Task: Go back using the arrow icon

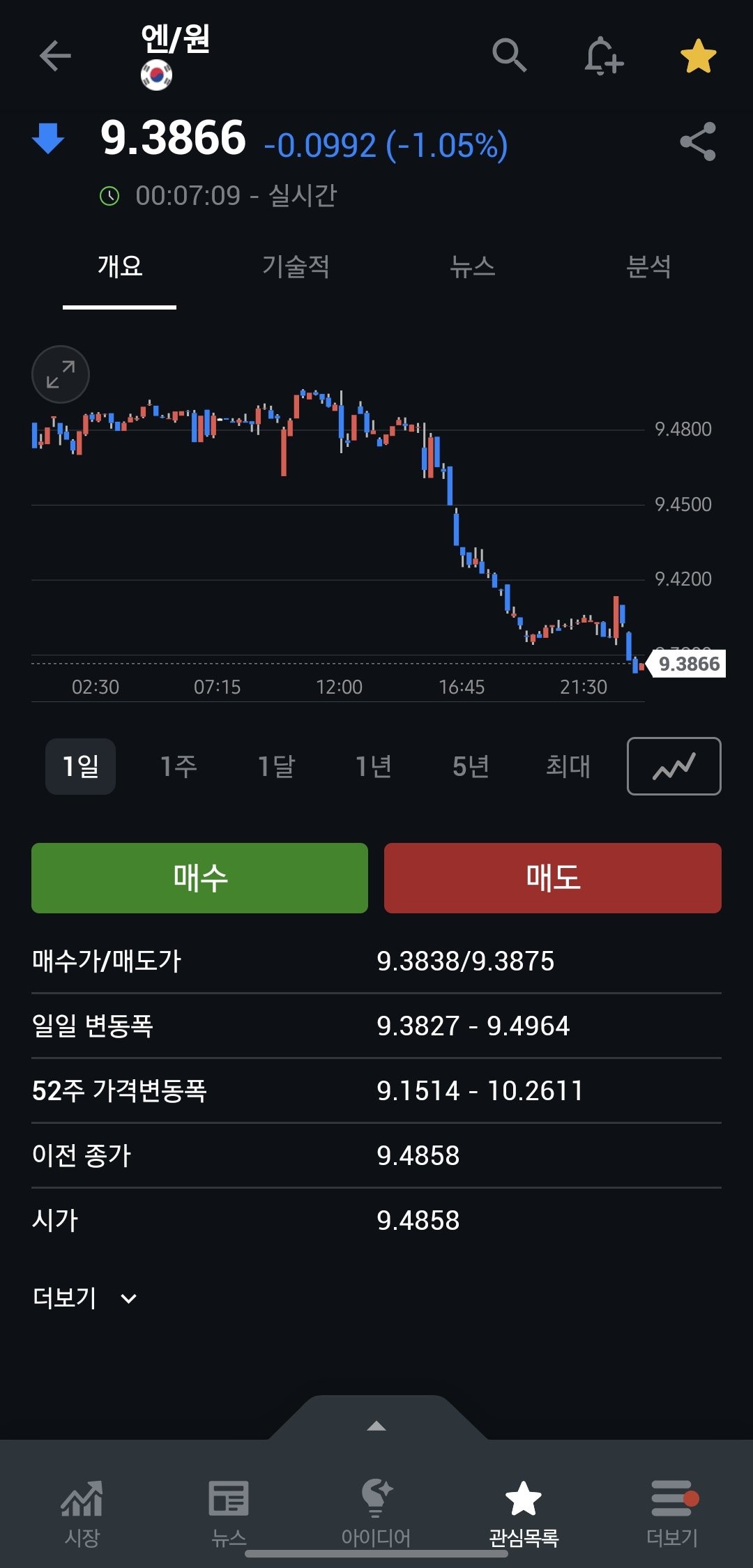Action: 55,56
